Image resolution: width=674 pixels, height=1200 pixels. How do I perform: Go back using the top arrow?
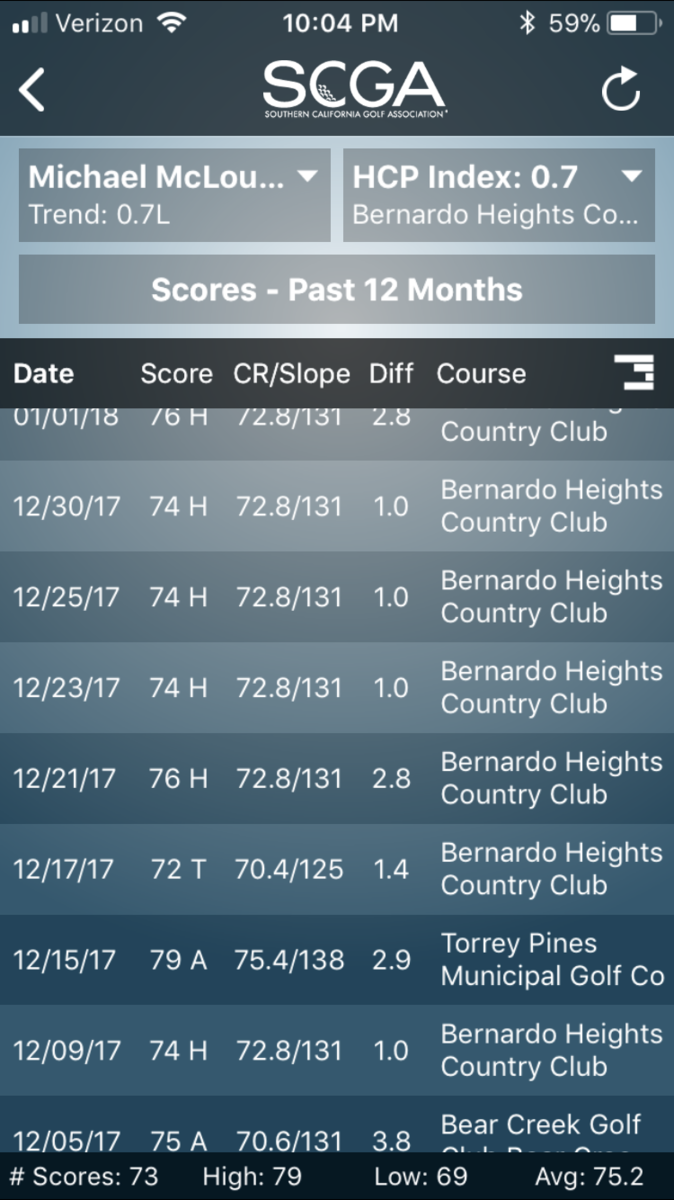[x=33, y=90]
